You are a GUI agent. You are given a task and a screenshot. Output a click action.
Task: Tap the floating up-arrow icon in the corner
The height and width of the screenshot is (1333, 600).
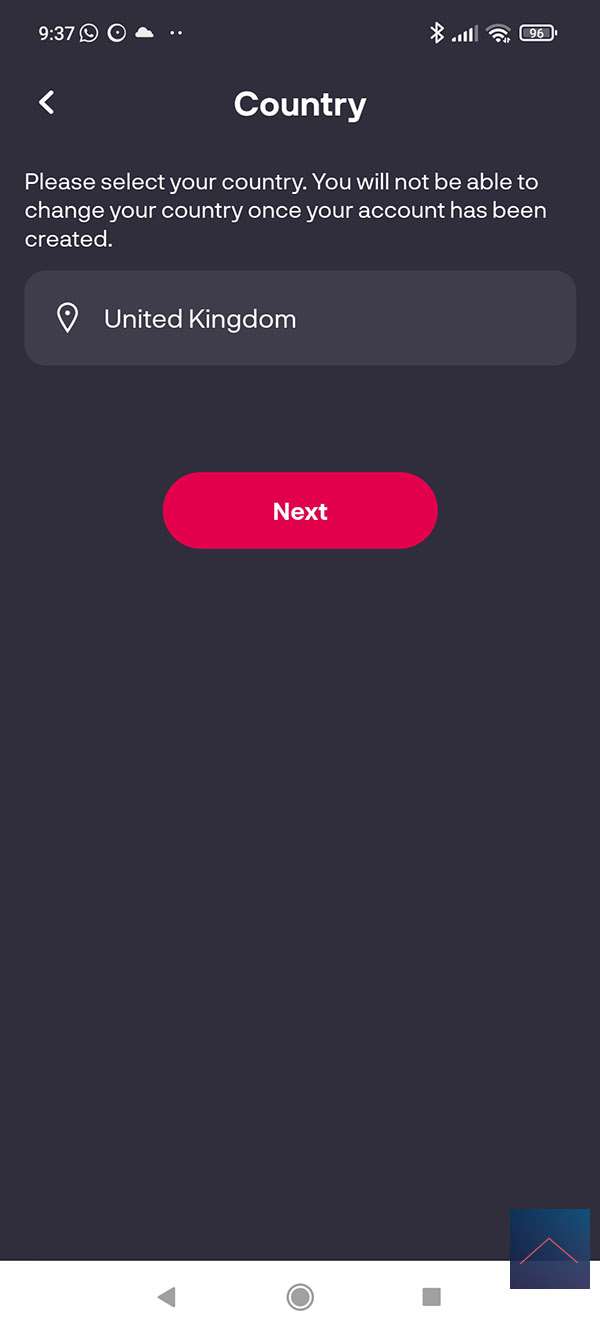(549, 1249)
